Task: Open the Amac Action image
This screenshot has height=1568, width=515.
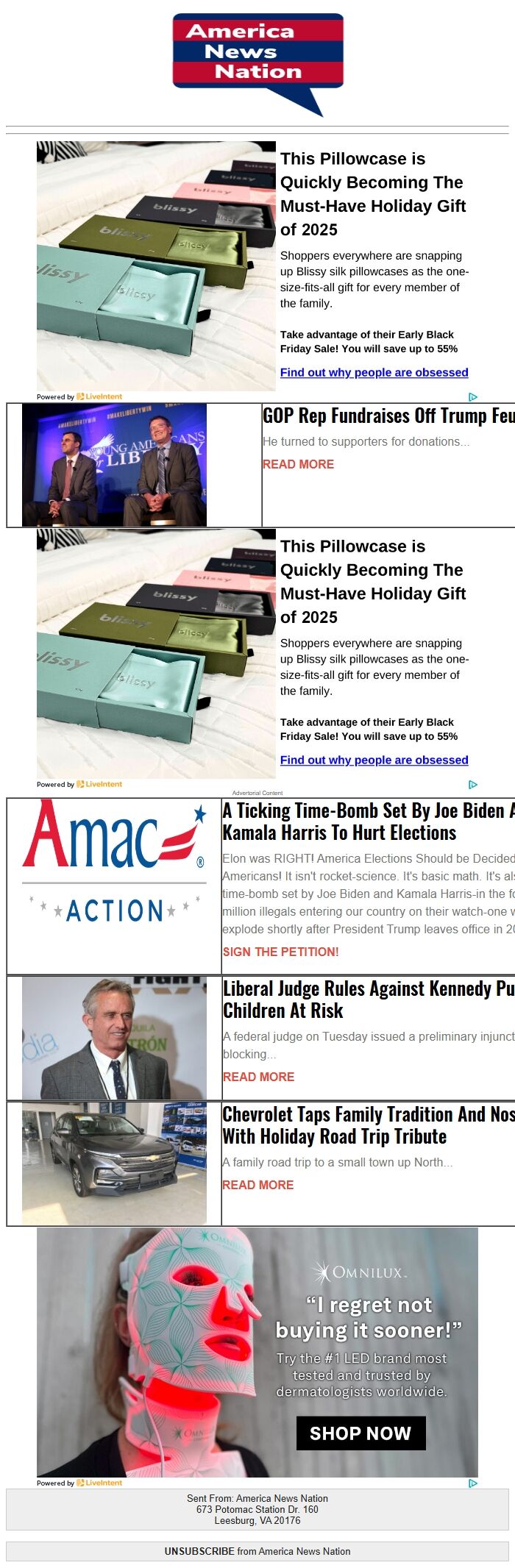Action: [x=114, y=862]
